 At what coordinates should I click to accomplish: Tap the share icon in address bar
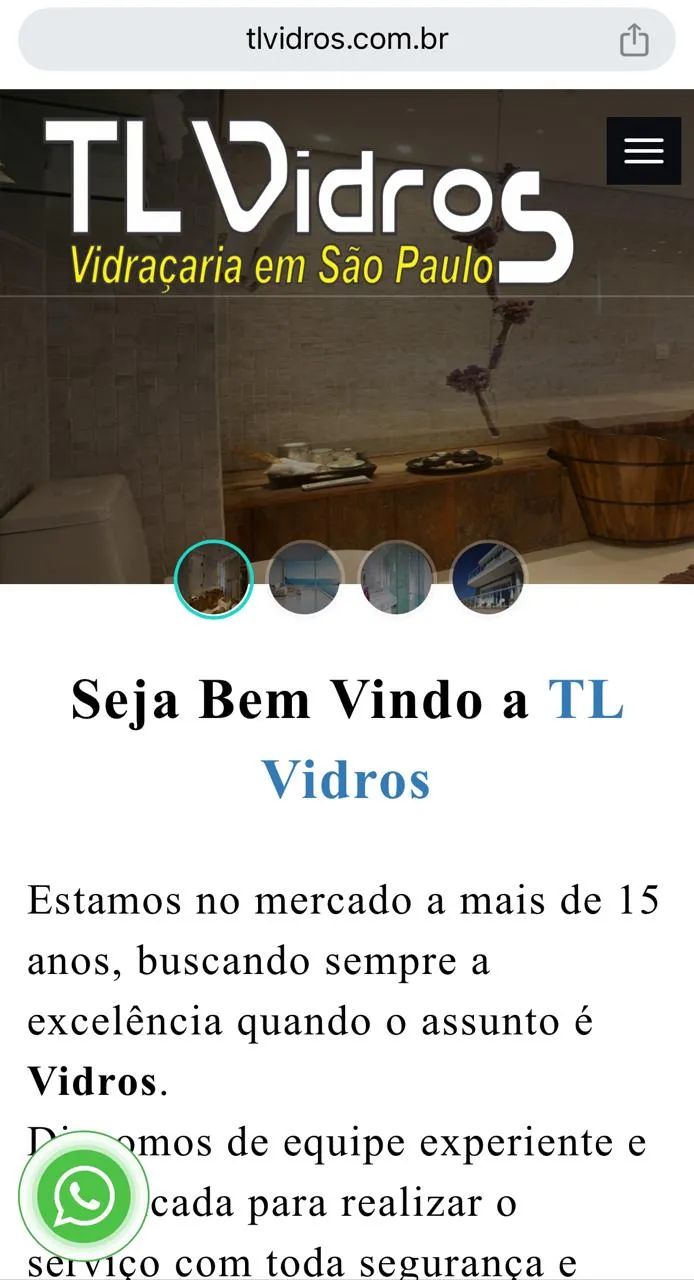(x=634, y=40)
